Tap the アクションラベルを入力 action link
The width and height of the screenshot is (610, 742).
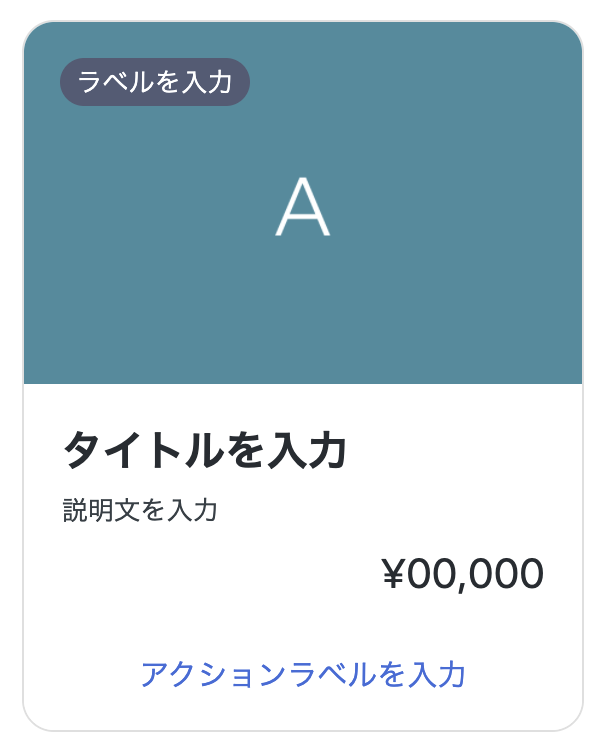coord(303,674)
